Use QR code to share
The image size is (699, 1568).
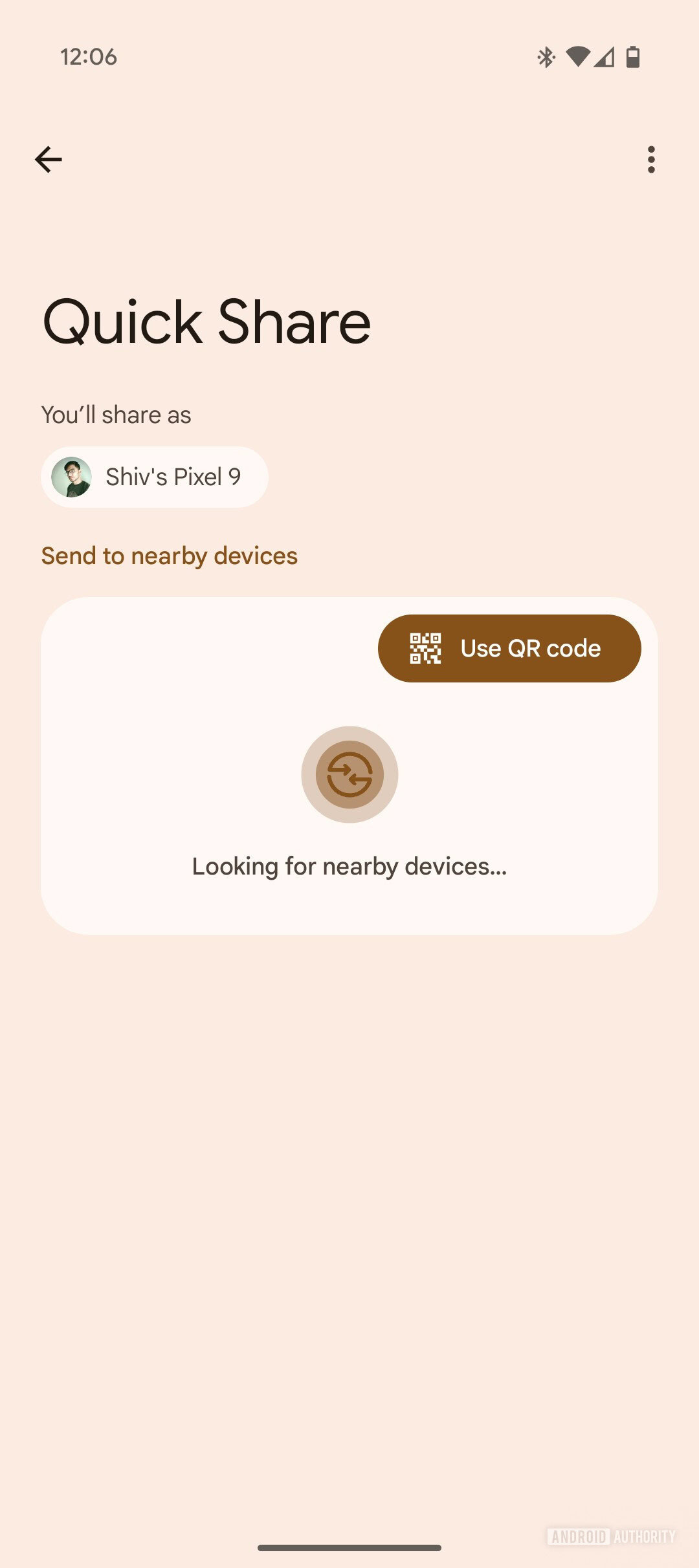click(509, 648)
